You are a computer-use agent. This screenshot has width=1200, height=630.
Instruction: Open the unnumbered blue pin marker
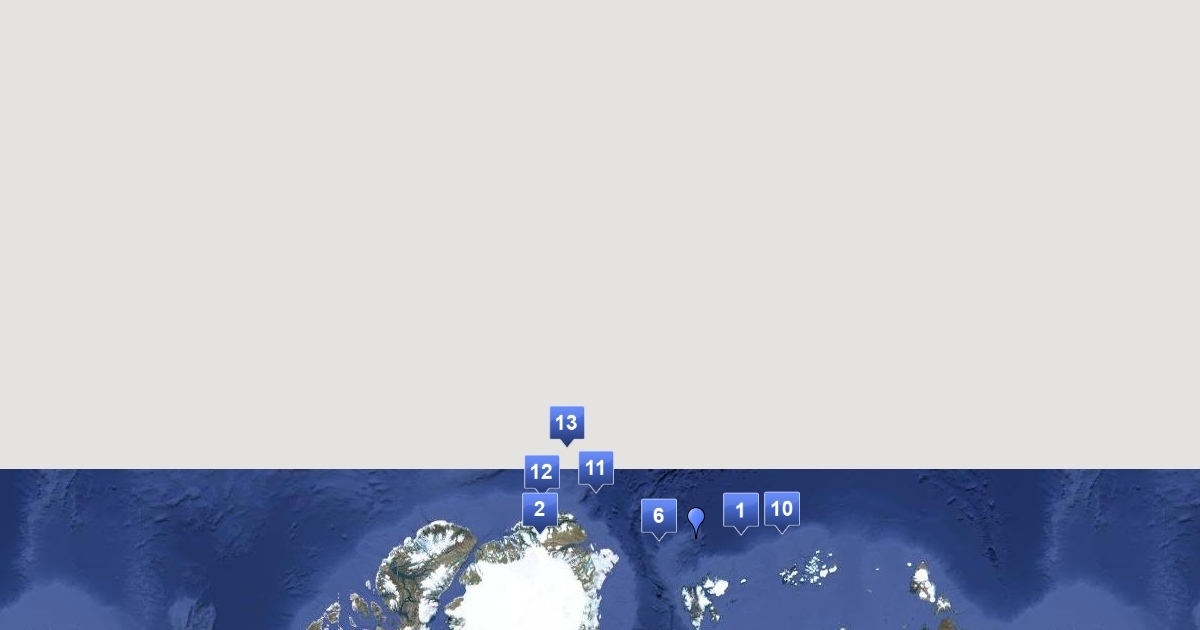(696, 519)
